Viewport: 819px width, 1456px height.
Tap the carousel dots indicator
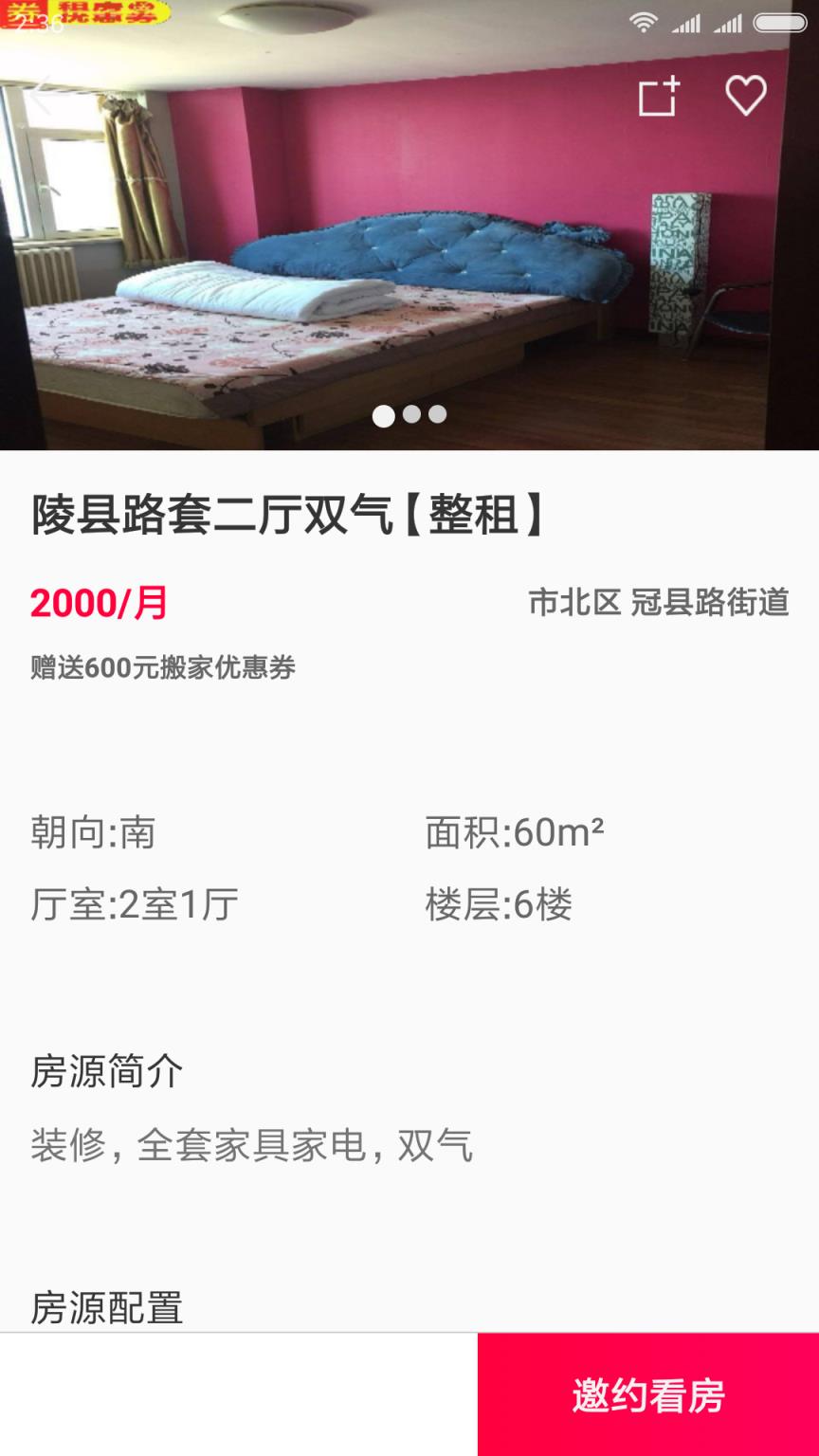coord(409,413)
